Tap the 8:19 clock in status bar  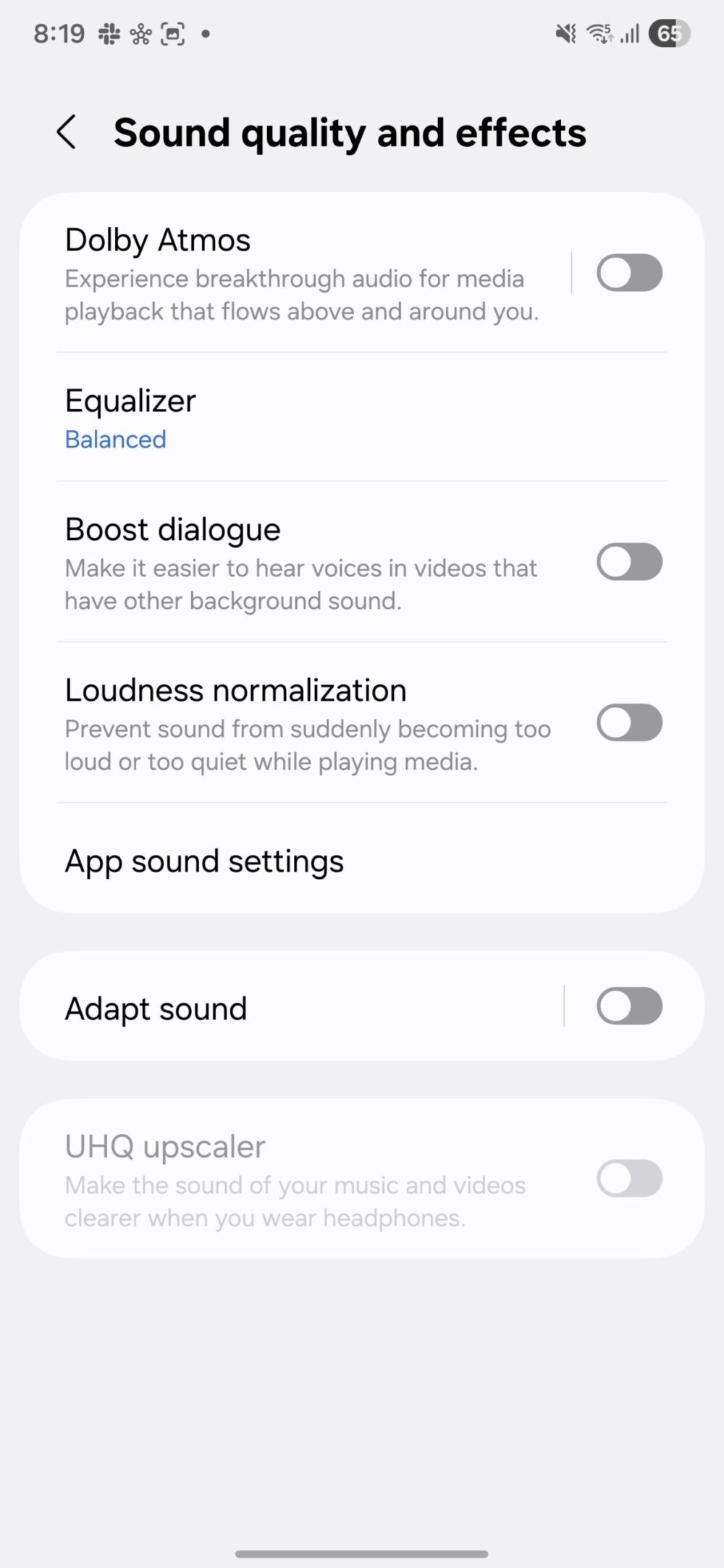pos(58,33)
